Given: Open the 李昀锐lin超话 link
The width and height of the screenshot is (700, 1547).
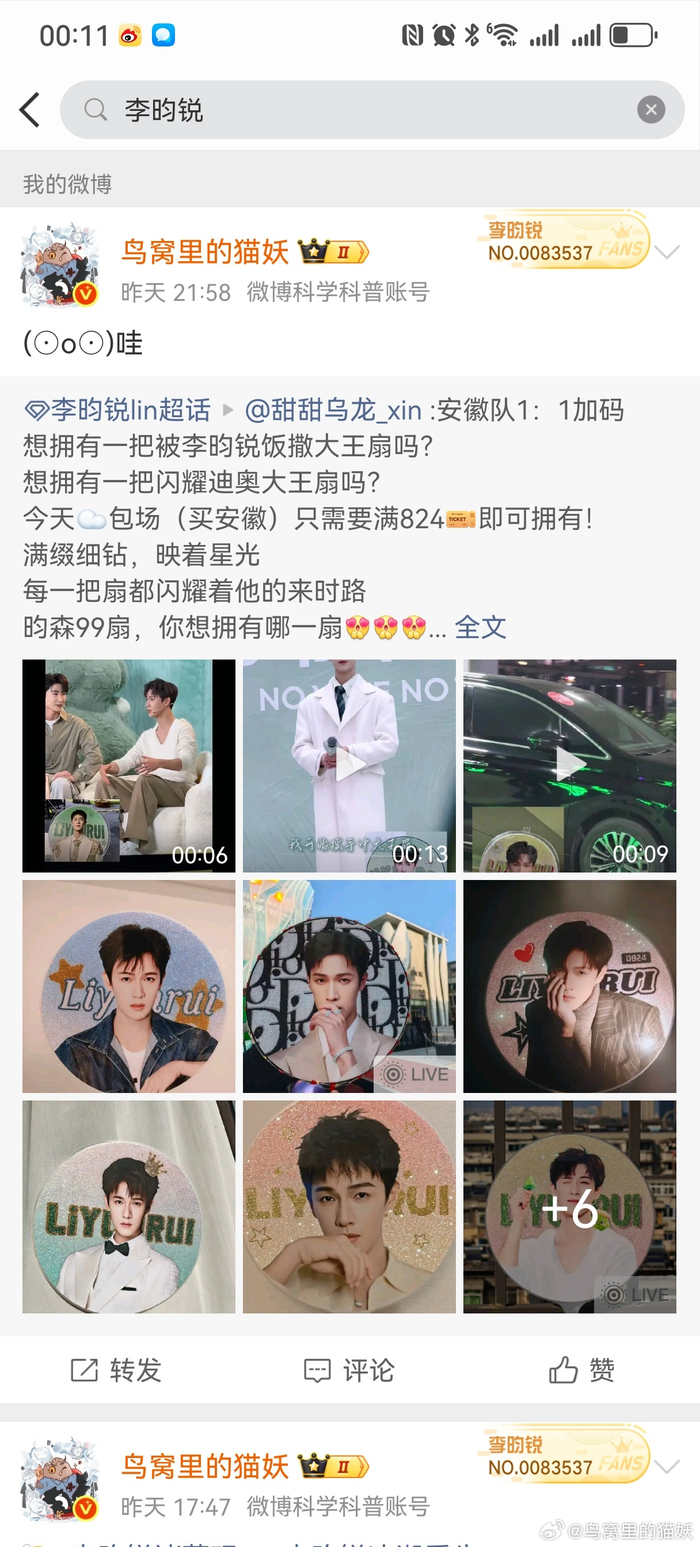Looking at the screenshot, I should [x=118, y=410].
